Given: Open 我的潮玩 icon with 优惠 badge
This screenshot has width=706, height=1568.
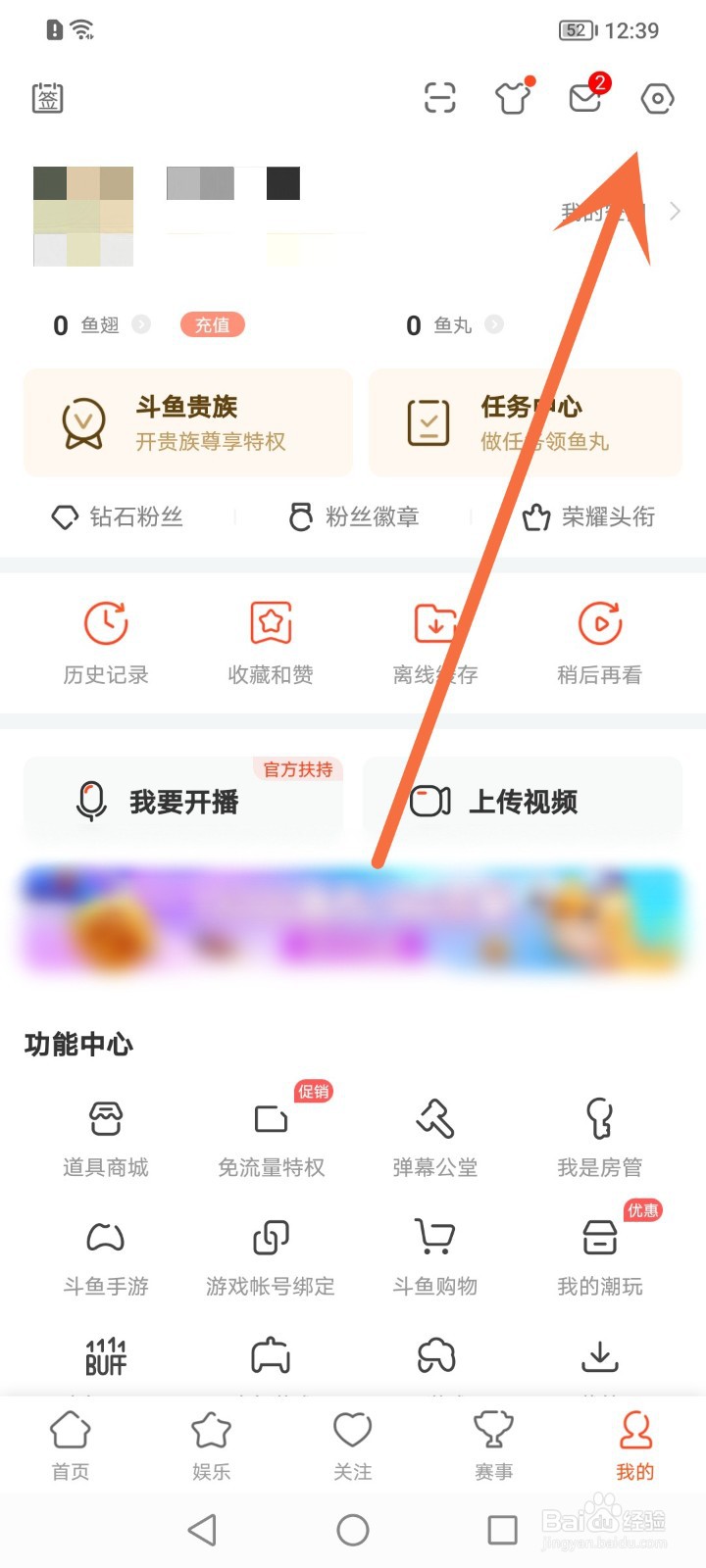Looking at the screenshot, I should click(x=599, y=1238).
